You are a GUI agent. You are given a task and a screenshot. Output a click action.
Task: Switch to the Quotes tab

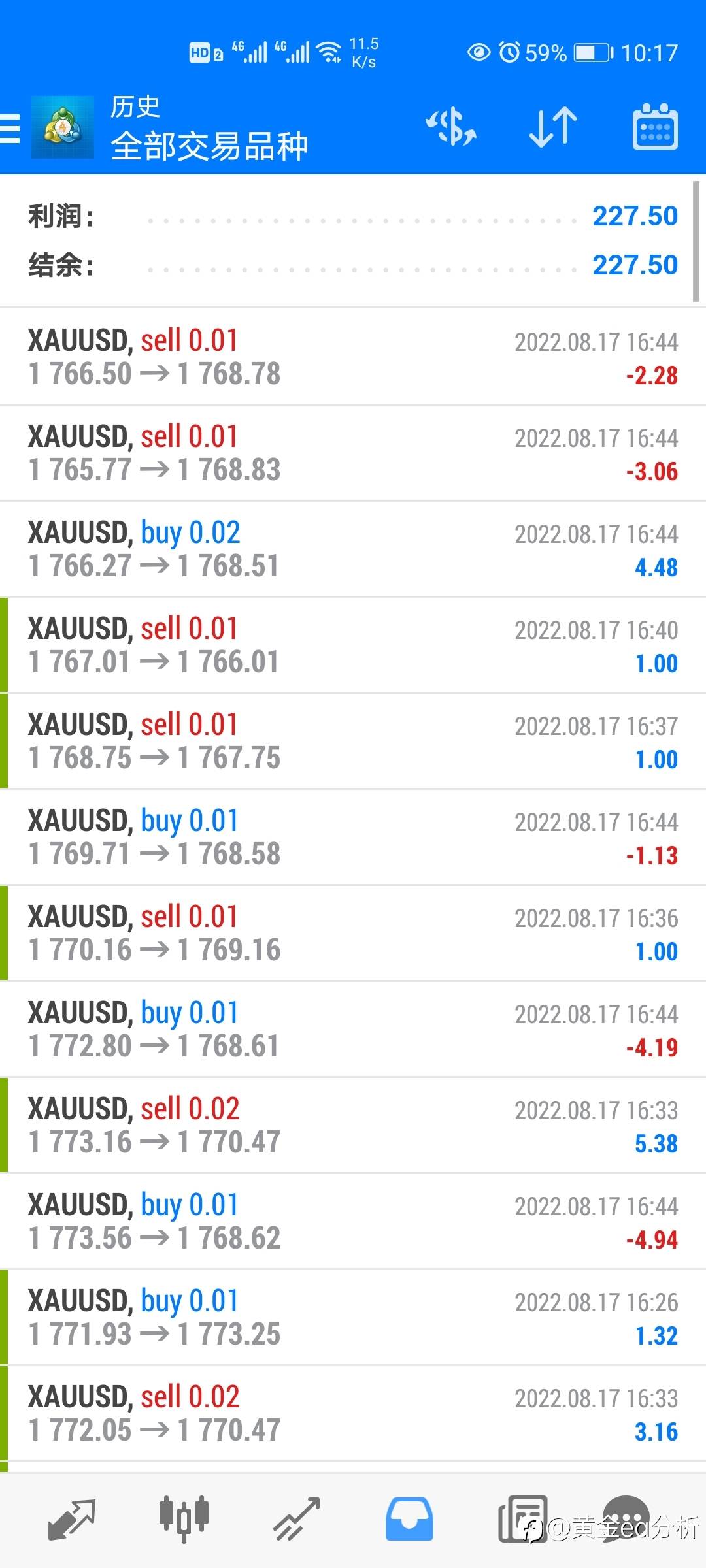[x=72, y=1520]
